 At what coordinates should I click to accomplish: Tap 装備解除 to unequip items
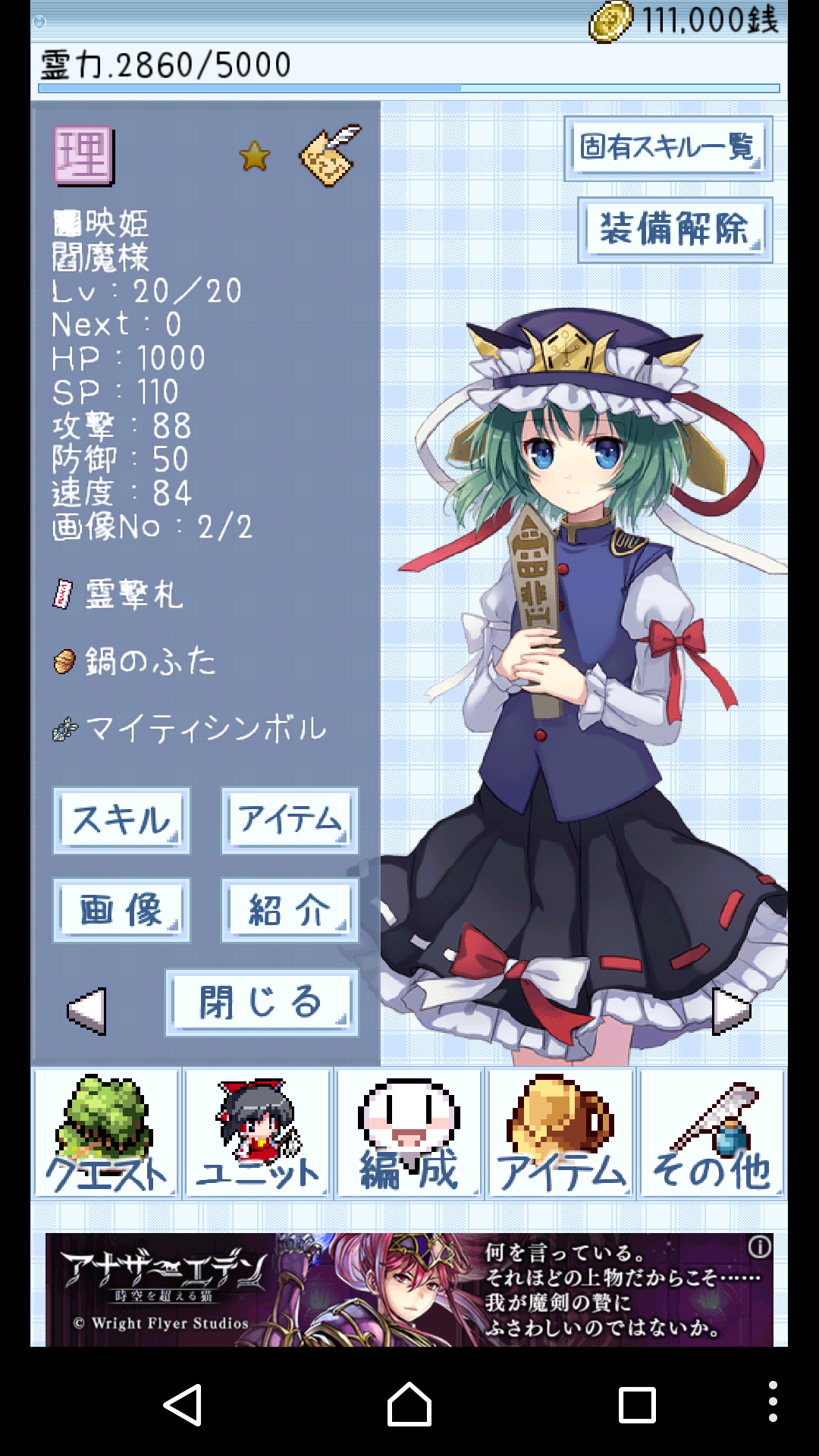point(675,230)
